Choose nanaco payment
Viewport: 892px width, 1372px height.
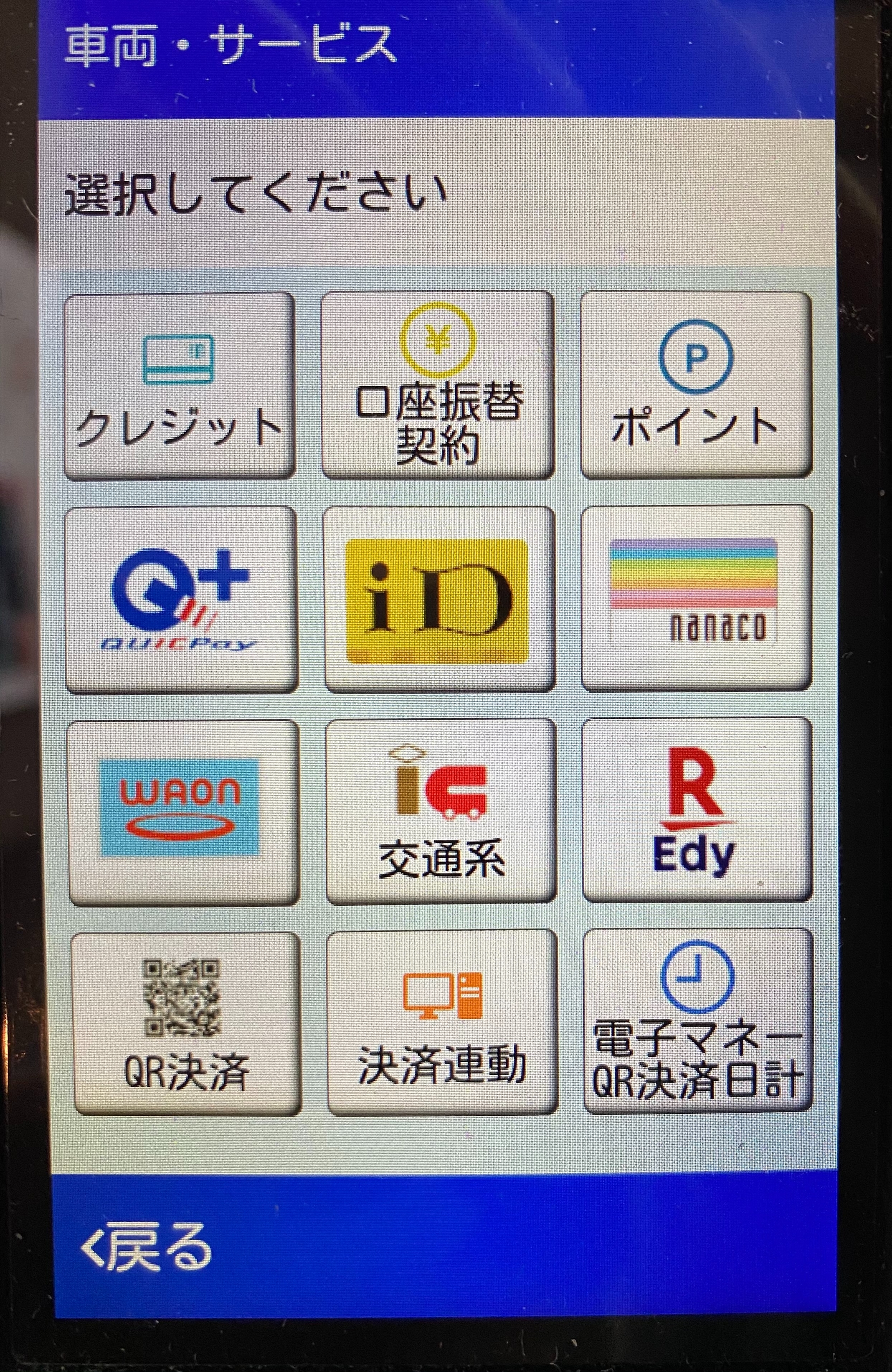696,599
